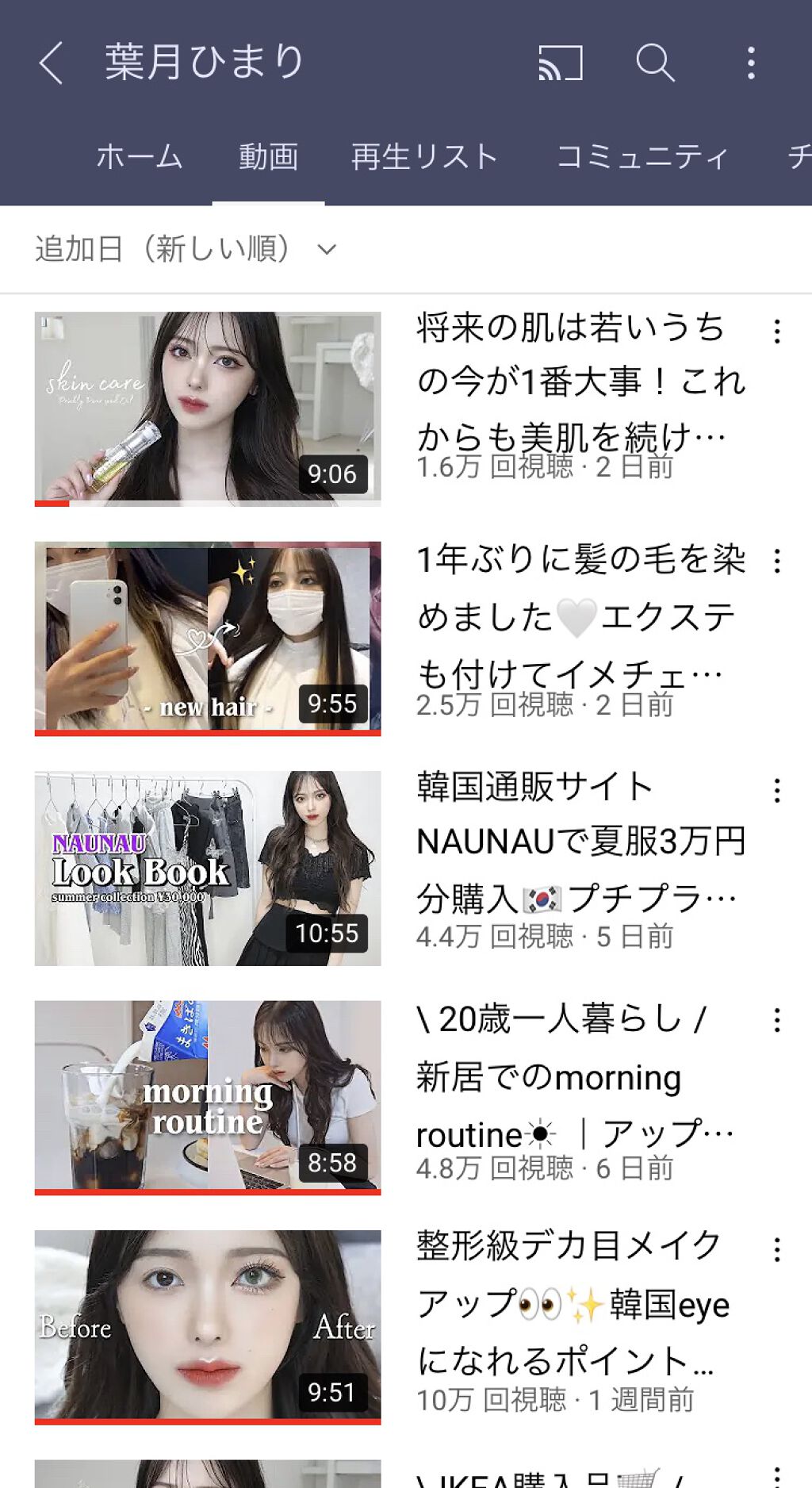The width and height of the screenshot is (812, 1488).
Task: Open options for the NAUNAU Look Book video
Action: 778,789
